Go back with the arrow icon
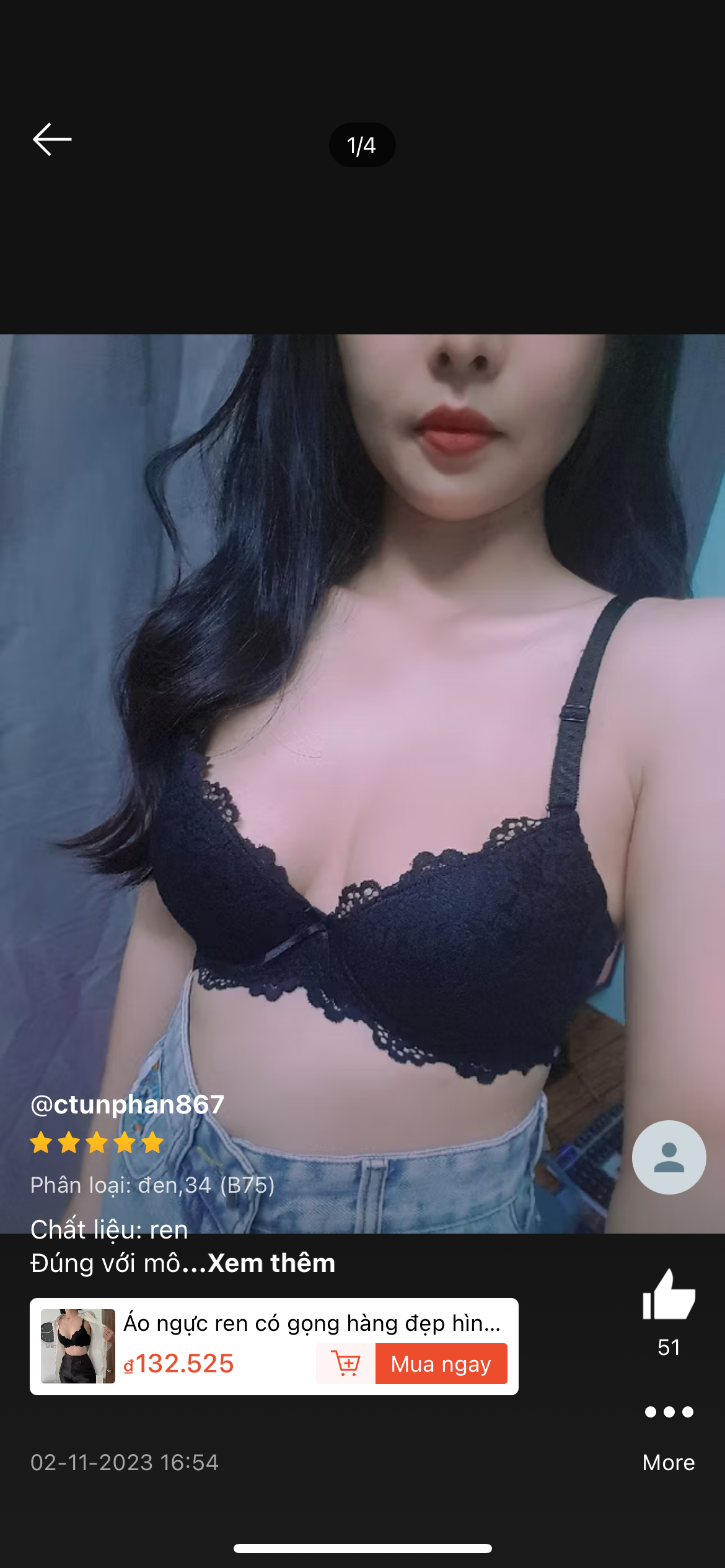Screen dimensions: 725x1568 tap(52, 140)
